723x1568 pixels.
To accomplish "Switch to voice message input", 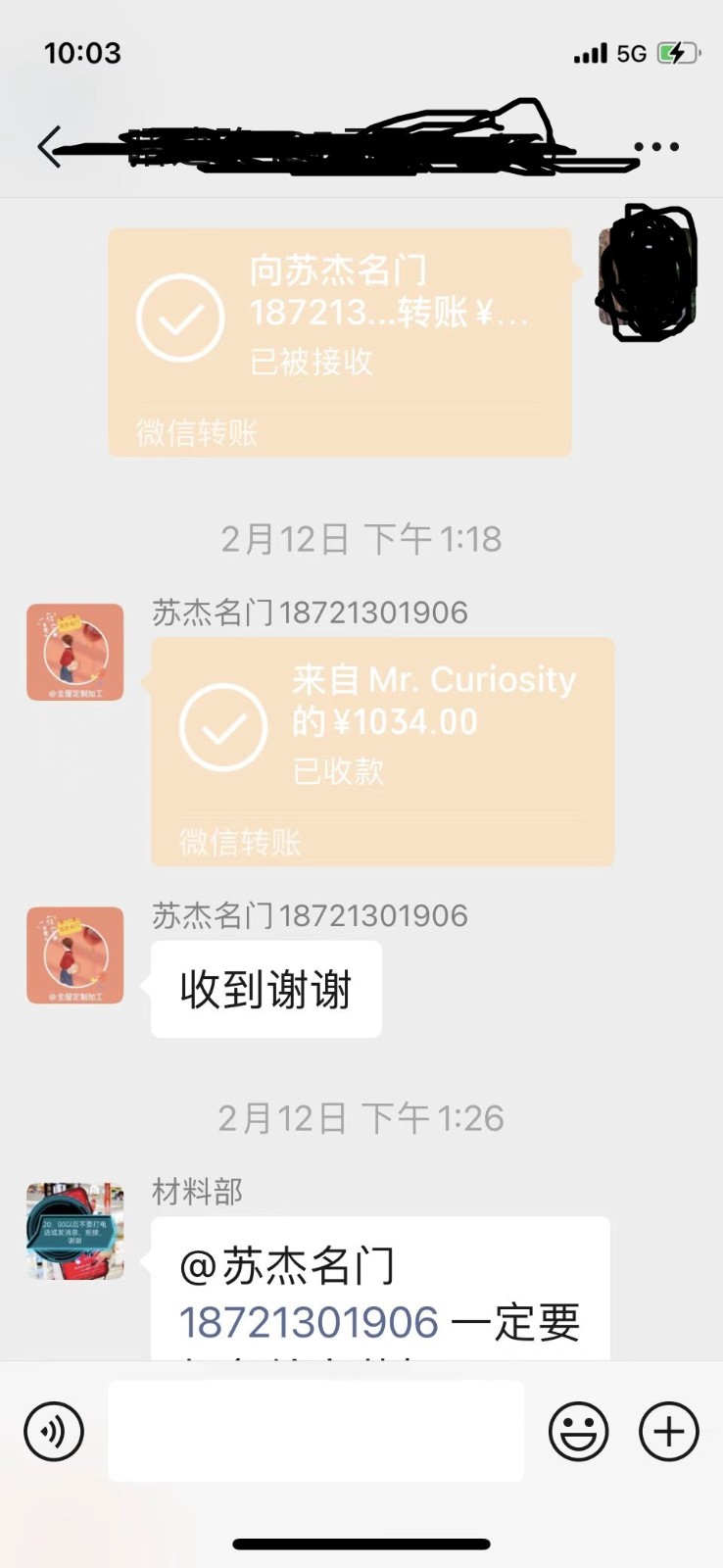I will [x=54, y=1431].
